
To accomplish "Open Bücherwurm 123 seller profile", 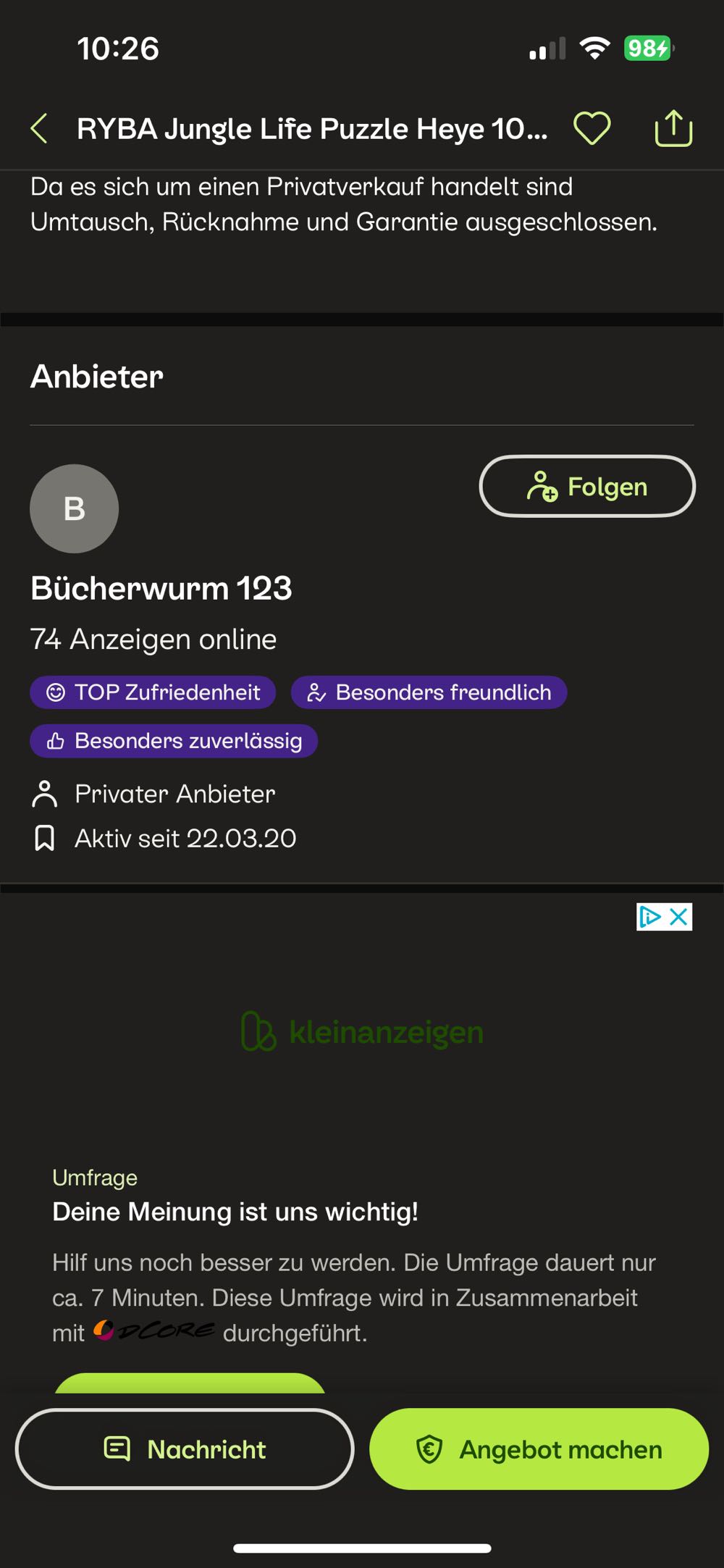I will (x=161, y=588).
